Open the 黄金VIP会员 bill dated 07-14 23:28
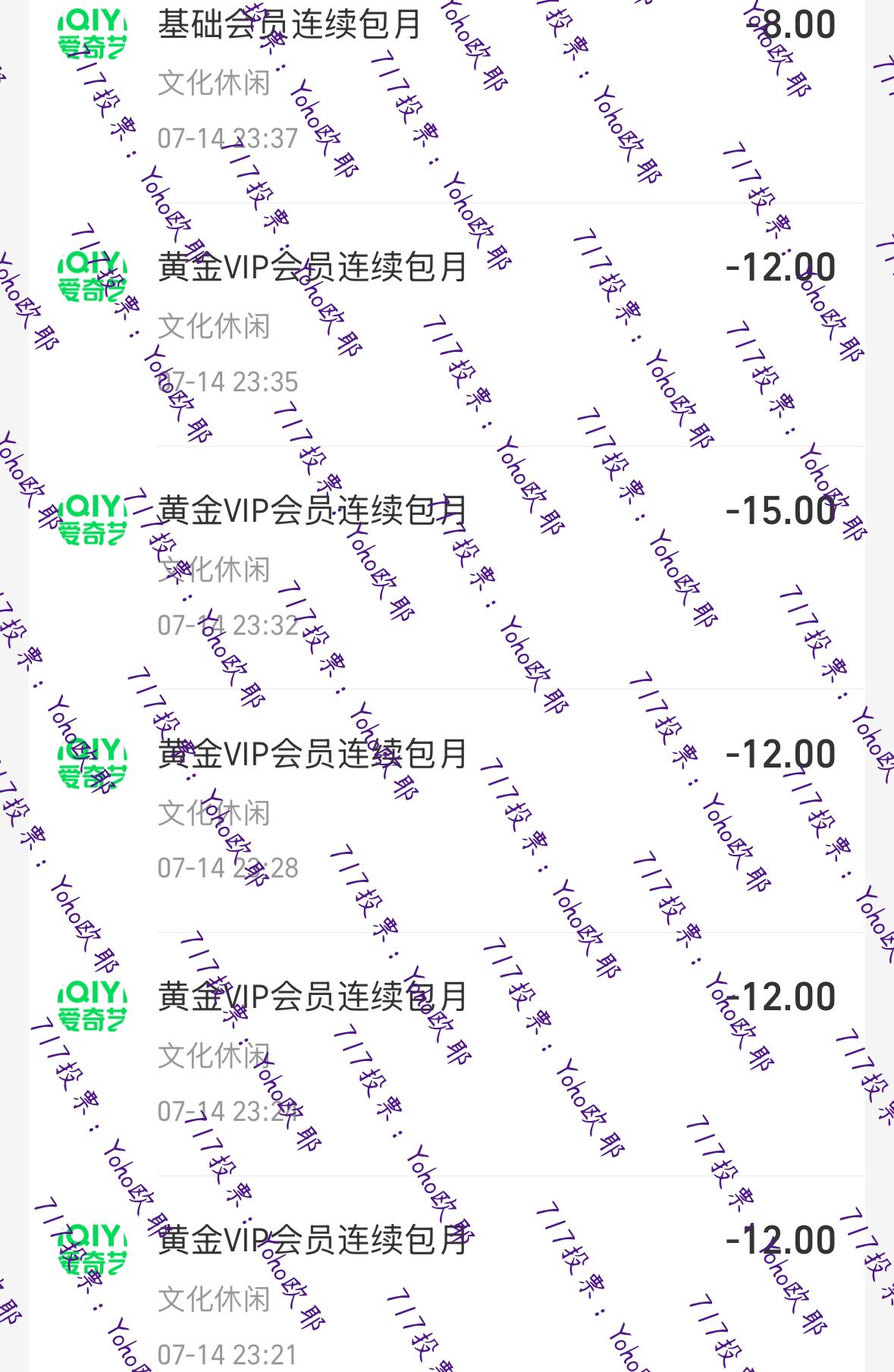894x1372 pixels. (x=447, y=810)
